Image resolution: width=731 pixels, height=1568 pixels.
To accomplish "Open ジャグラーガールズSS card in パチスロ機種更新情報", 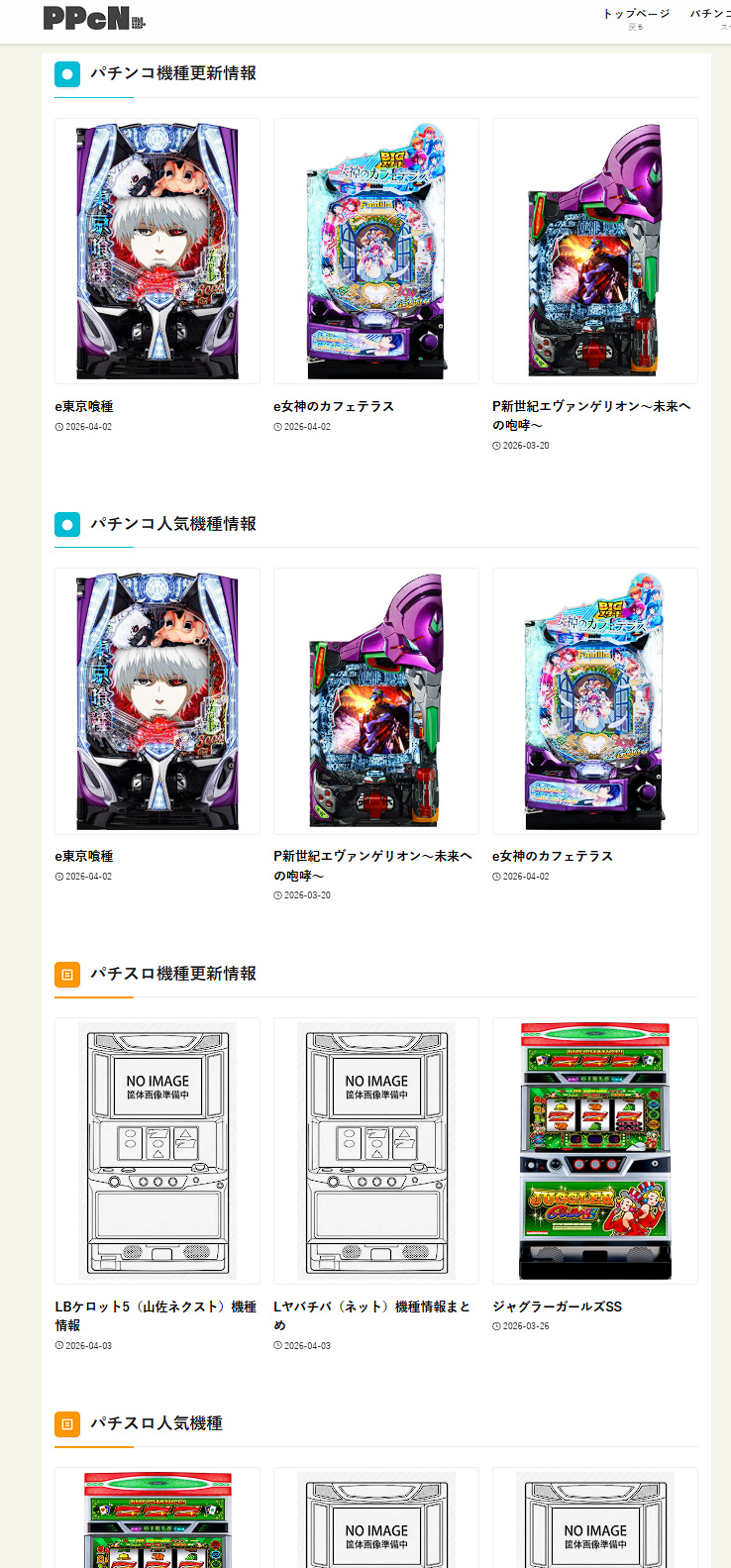I will click(595, 1151).
